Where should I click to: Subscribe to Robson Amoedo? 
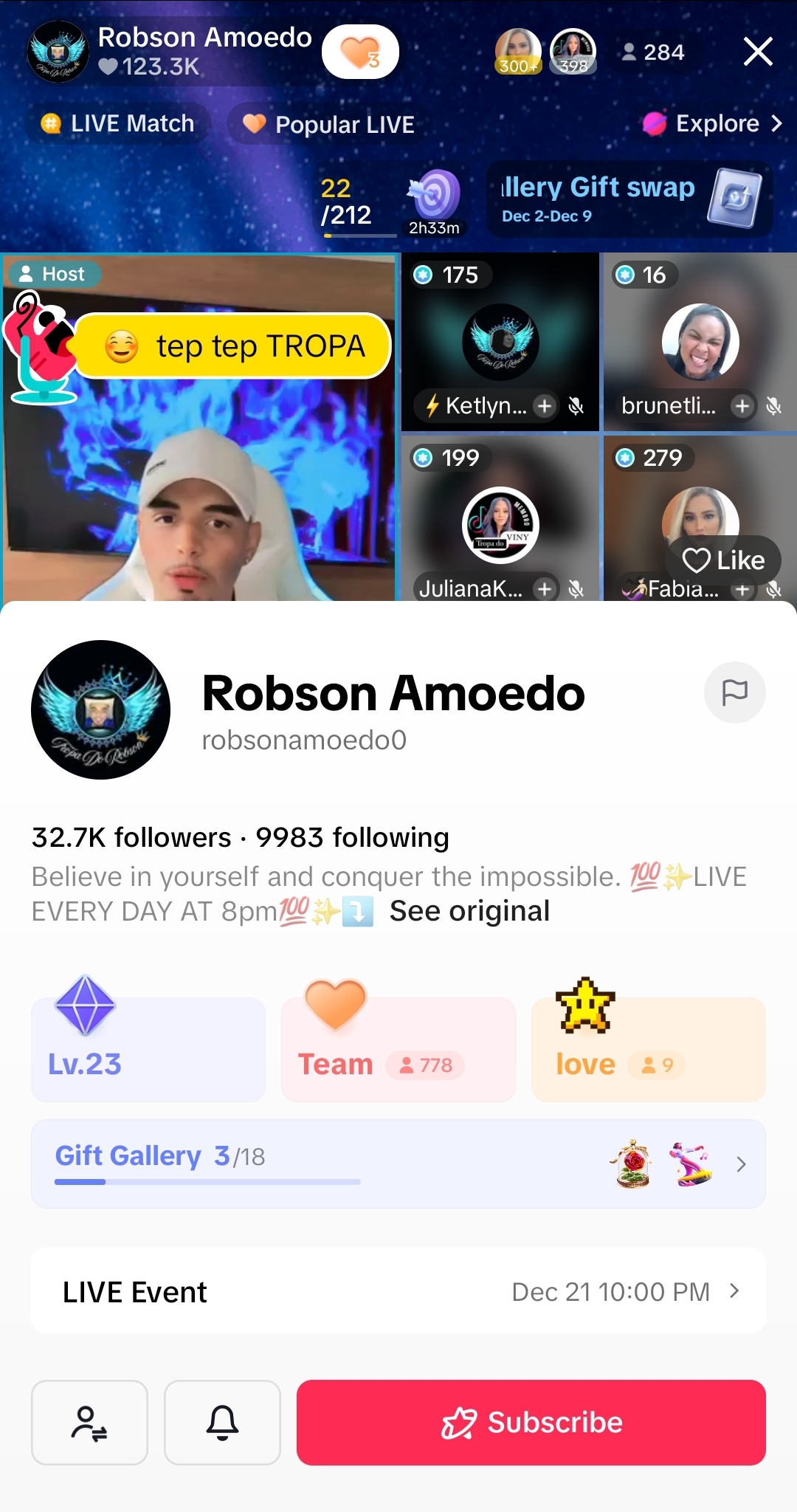tap(531, 1422)
